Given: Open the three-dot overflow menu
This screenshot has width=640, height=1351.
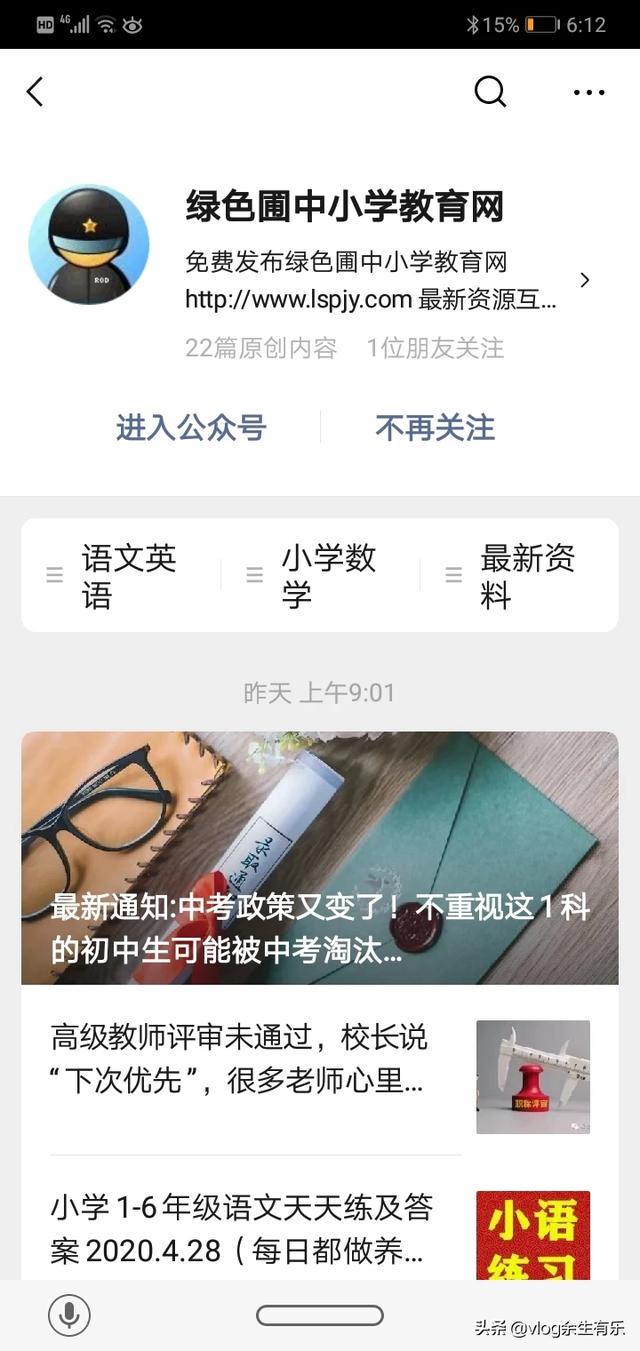Looking at the screenshot, I should pyautogui.click(x=589, y=92).
